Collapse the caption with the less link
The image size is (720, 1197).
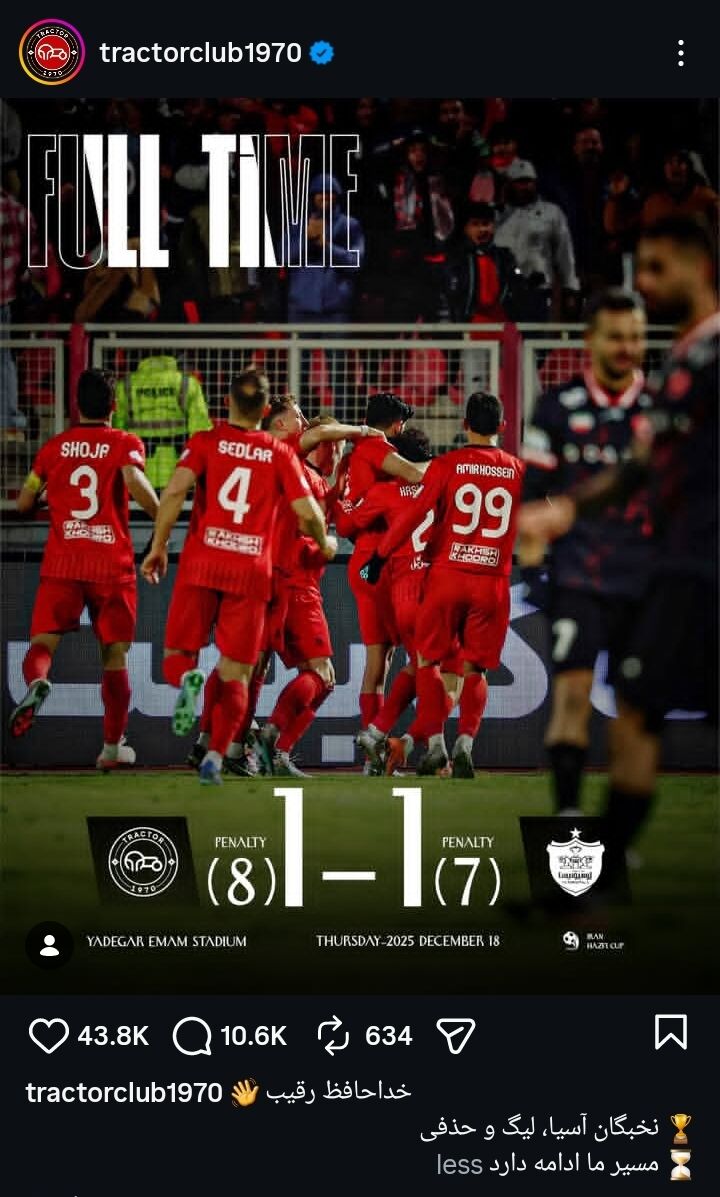pos(459,1164)
